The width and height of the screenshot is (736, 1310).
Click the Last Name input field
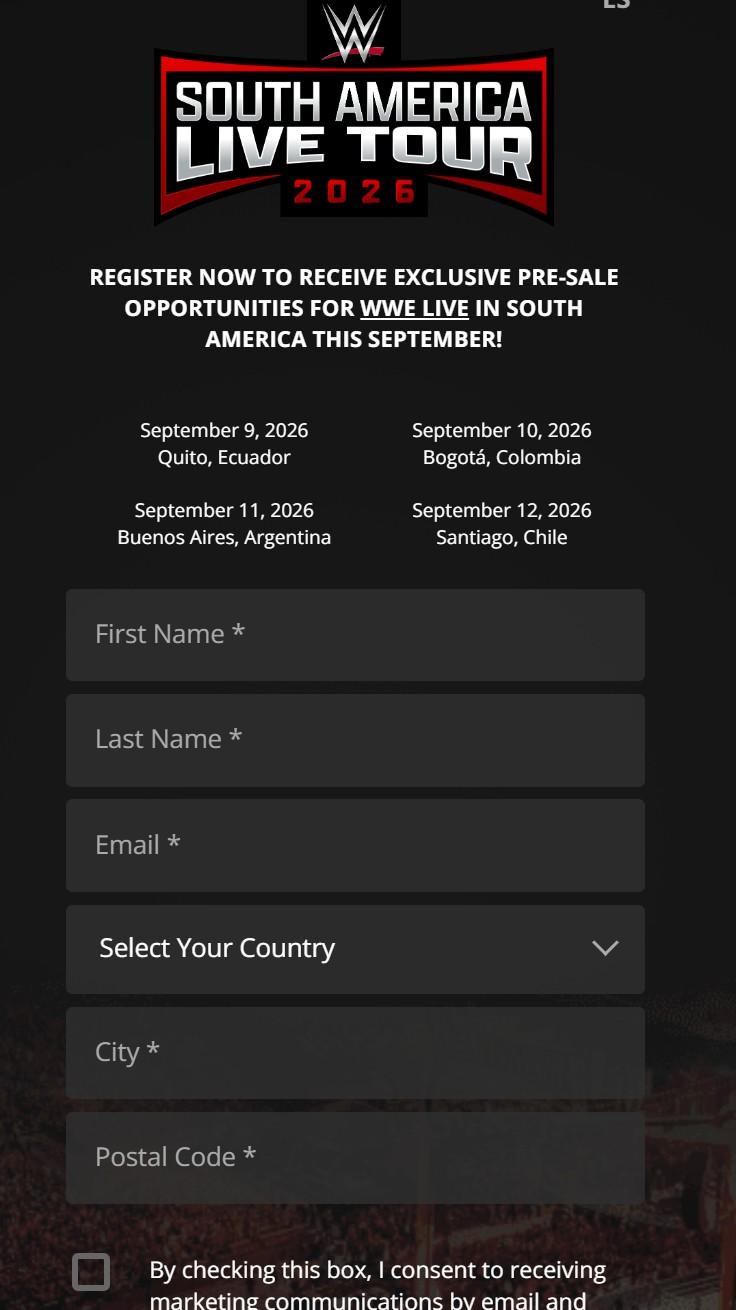(355, 739)
